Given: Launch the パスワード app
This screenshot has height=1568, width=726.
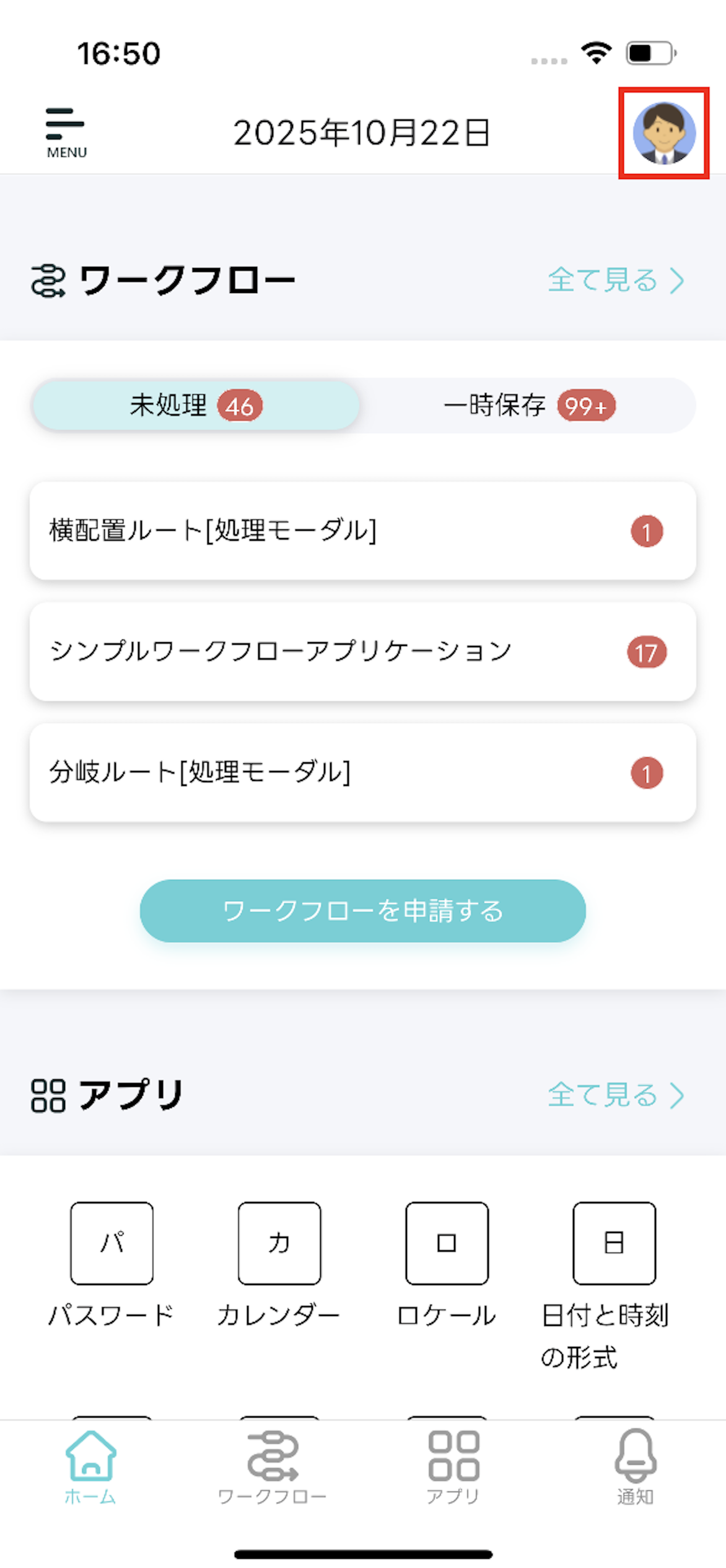Looking at the screenshot, I should pyautogui.click(x=112, y=1244).
